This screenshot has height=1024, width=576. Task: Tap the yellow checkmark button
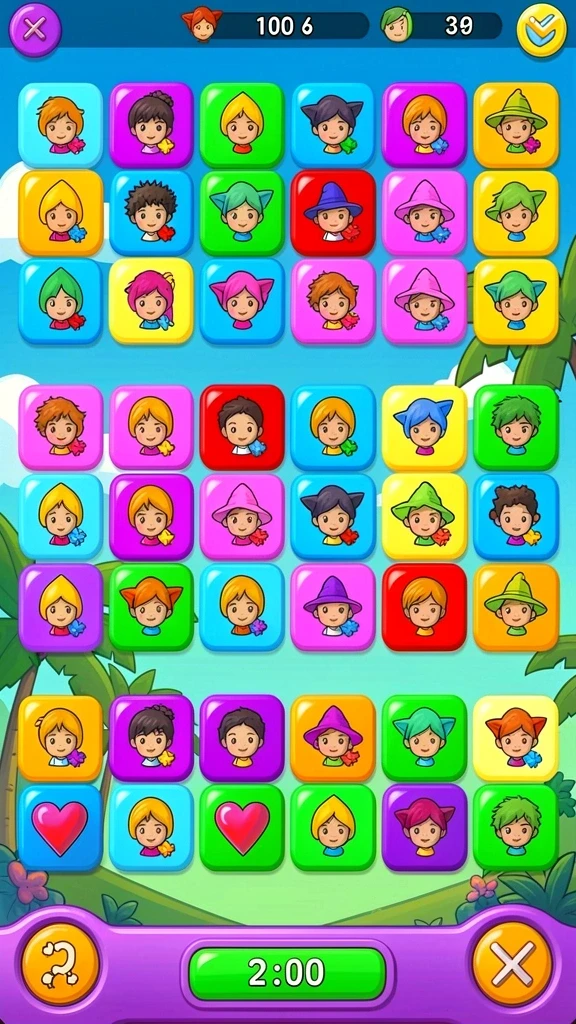[541, 30]
